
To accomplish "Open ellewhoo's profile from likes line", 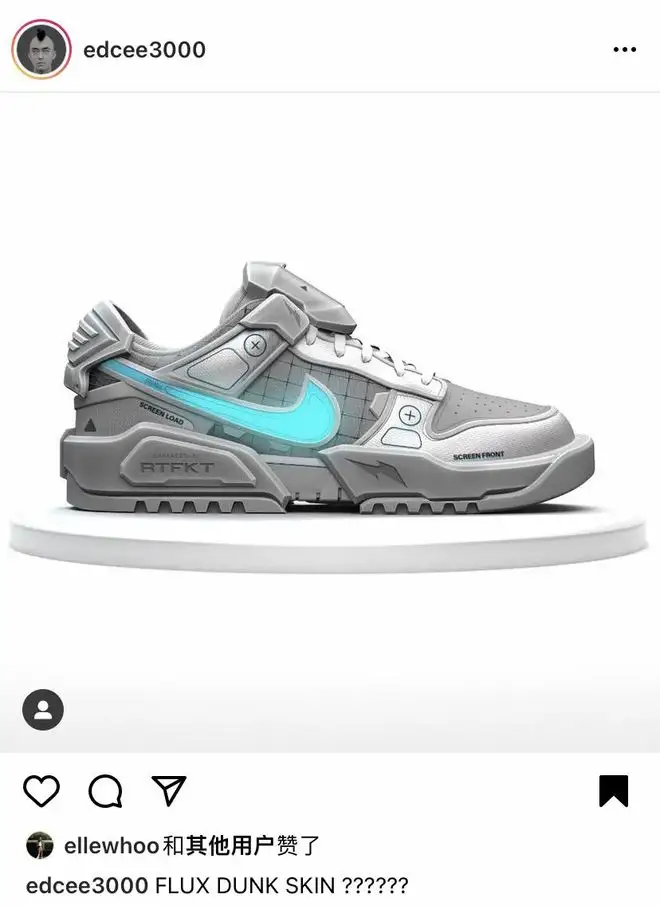I will (x=110, y=846).
